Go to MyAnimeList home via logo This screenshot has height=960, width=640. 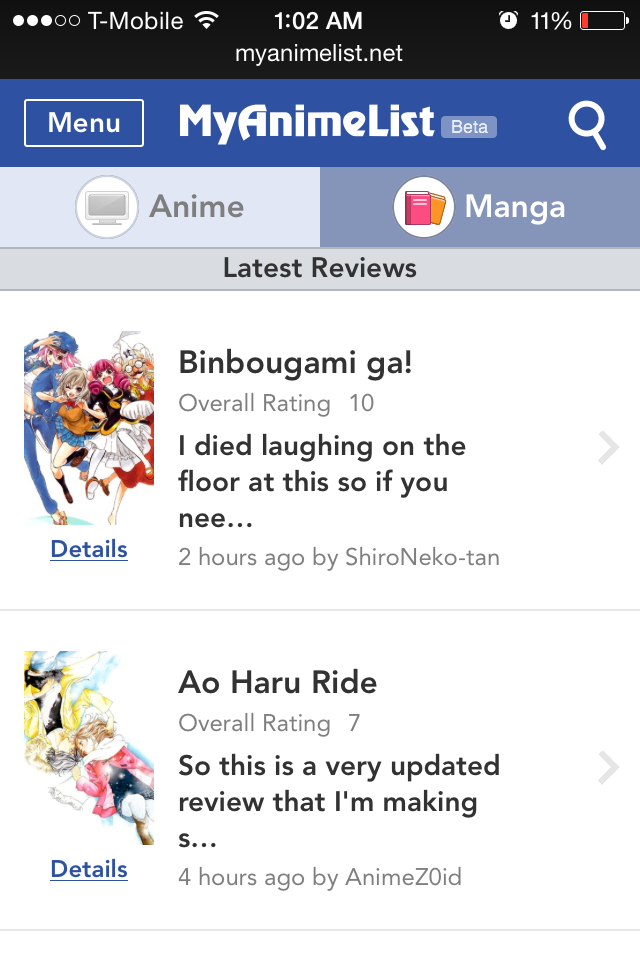(306, 123)
